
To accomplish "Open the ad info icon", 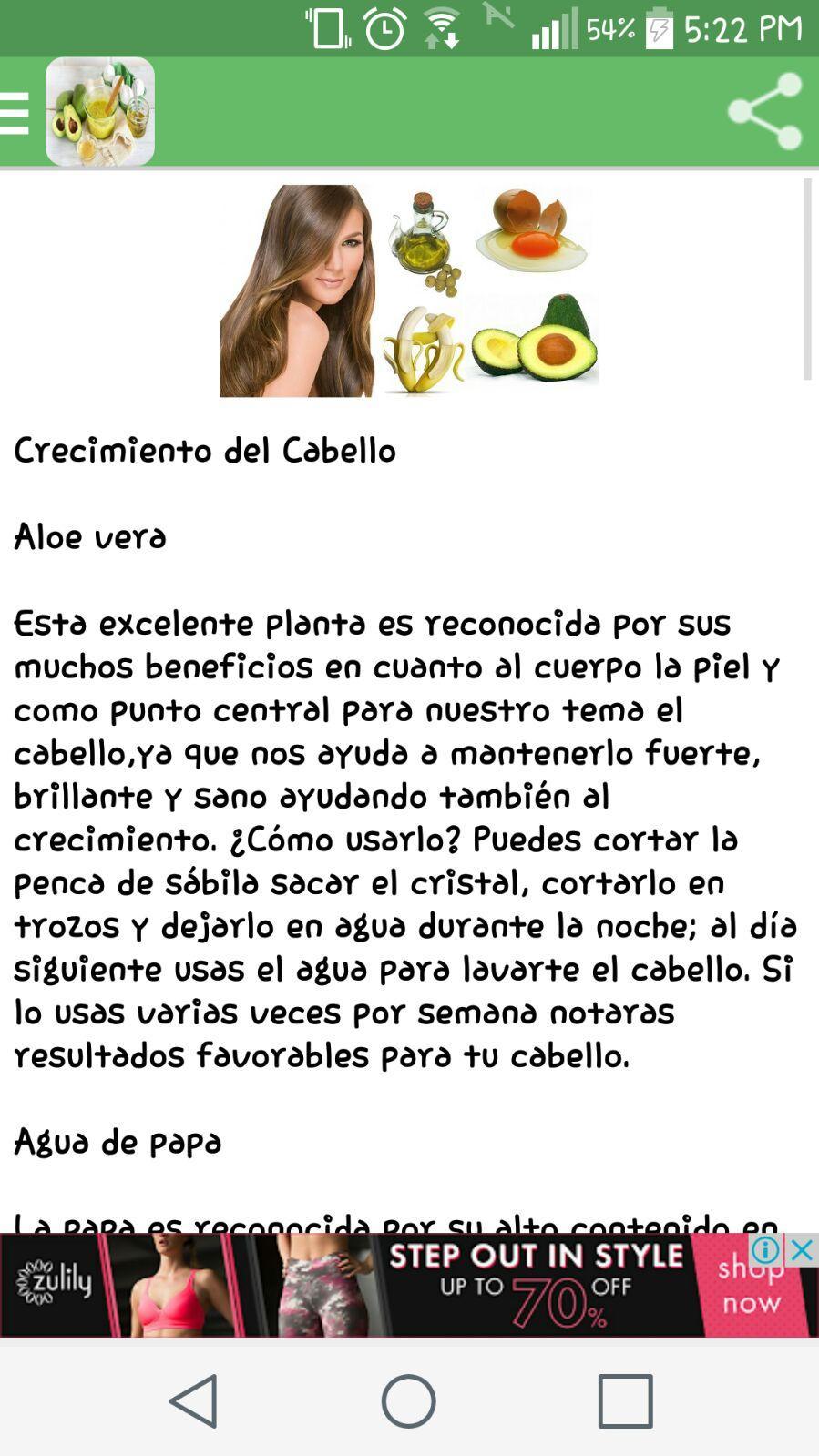I will click(x=766, y=1249).
